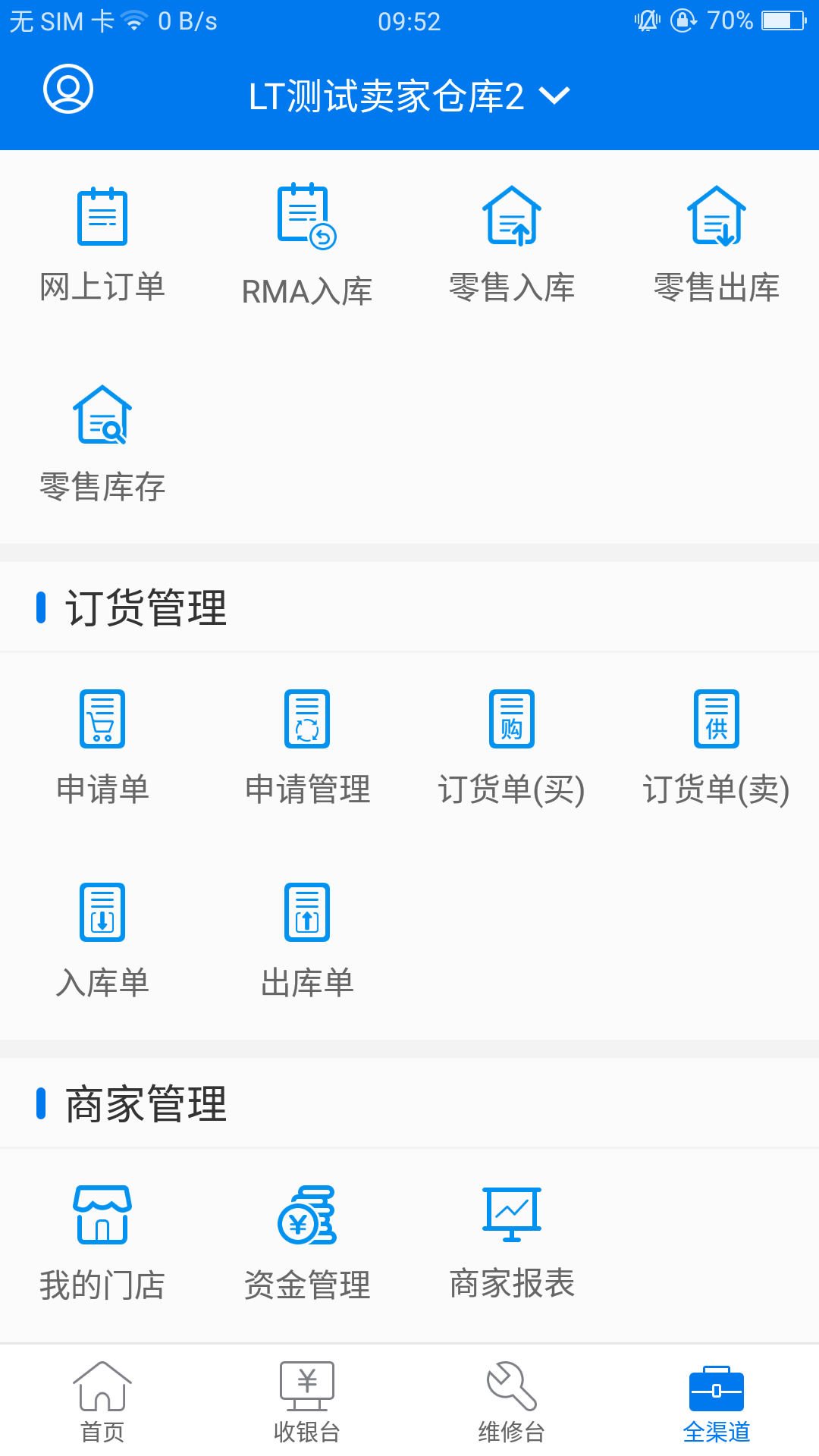Image resolution: width=819 pixels, height=1456 pixels.
Task: Tap the 全渠道 tab
Action: [x=717, y=1401]
